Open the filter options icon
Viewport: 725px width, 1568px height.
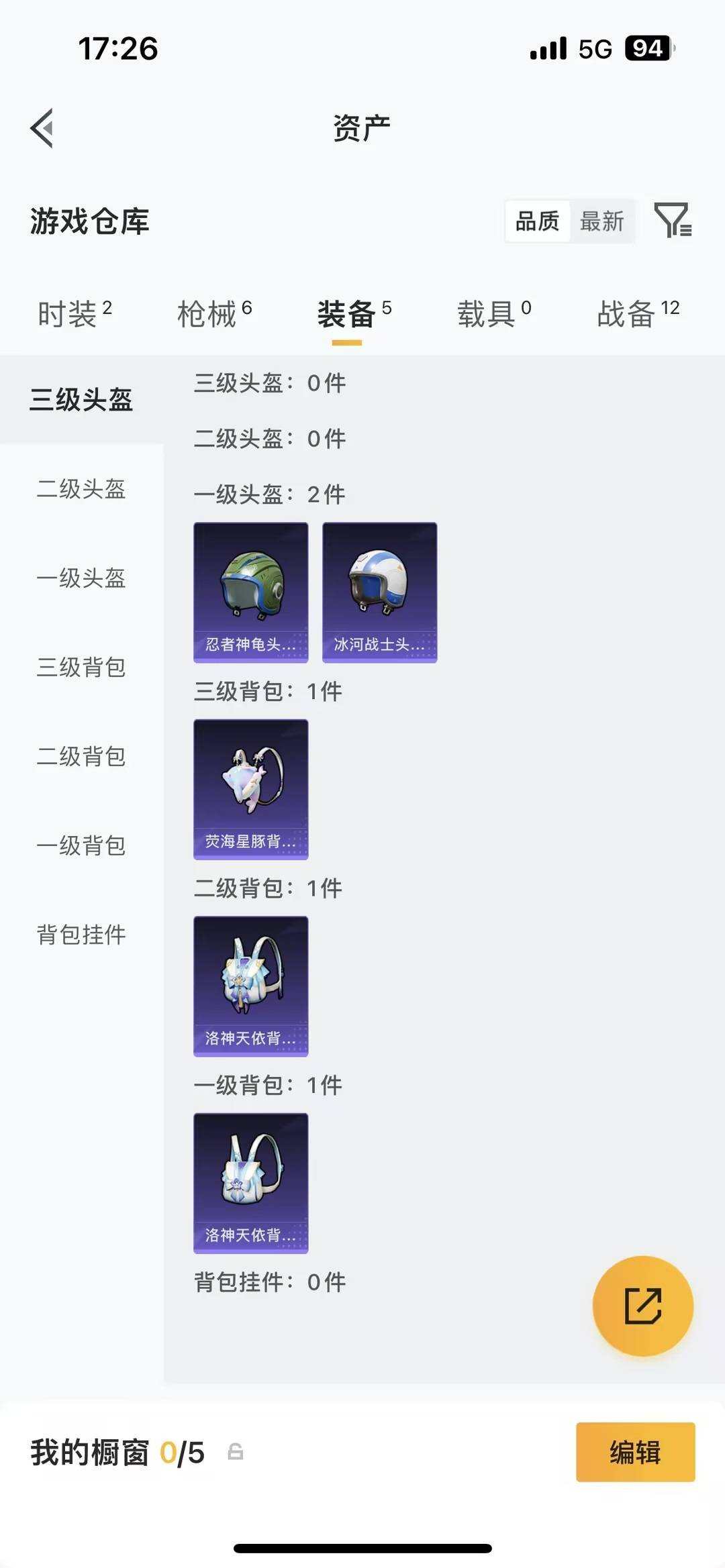[673, 221]
